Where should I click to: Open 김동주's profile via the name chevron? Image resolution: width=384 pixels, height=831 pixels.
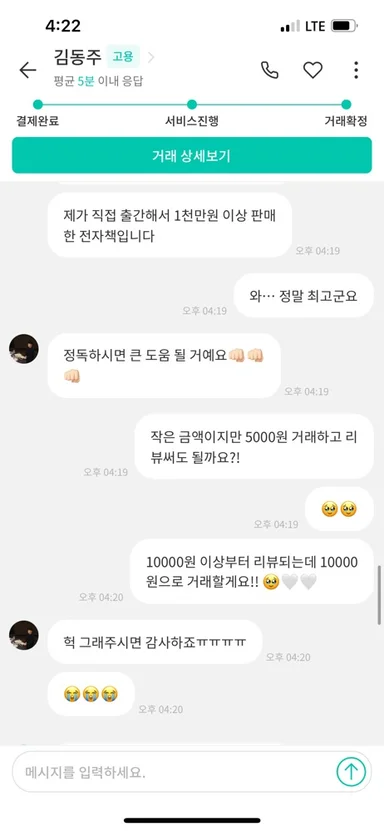pos(151,57)
